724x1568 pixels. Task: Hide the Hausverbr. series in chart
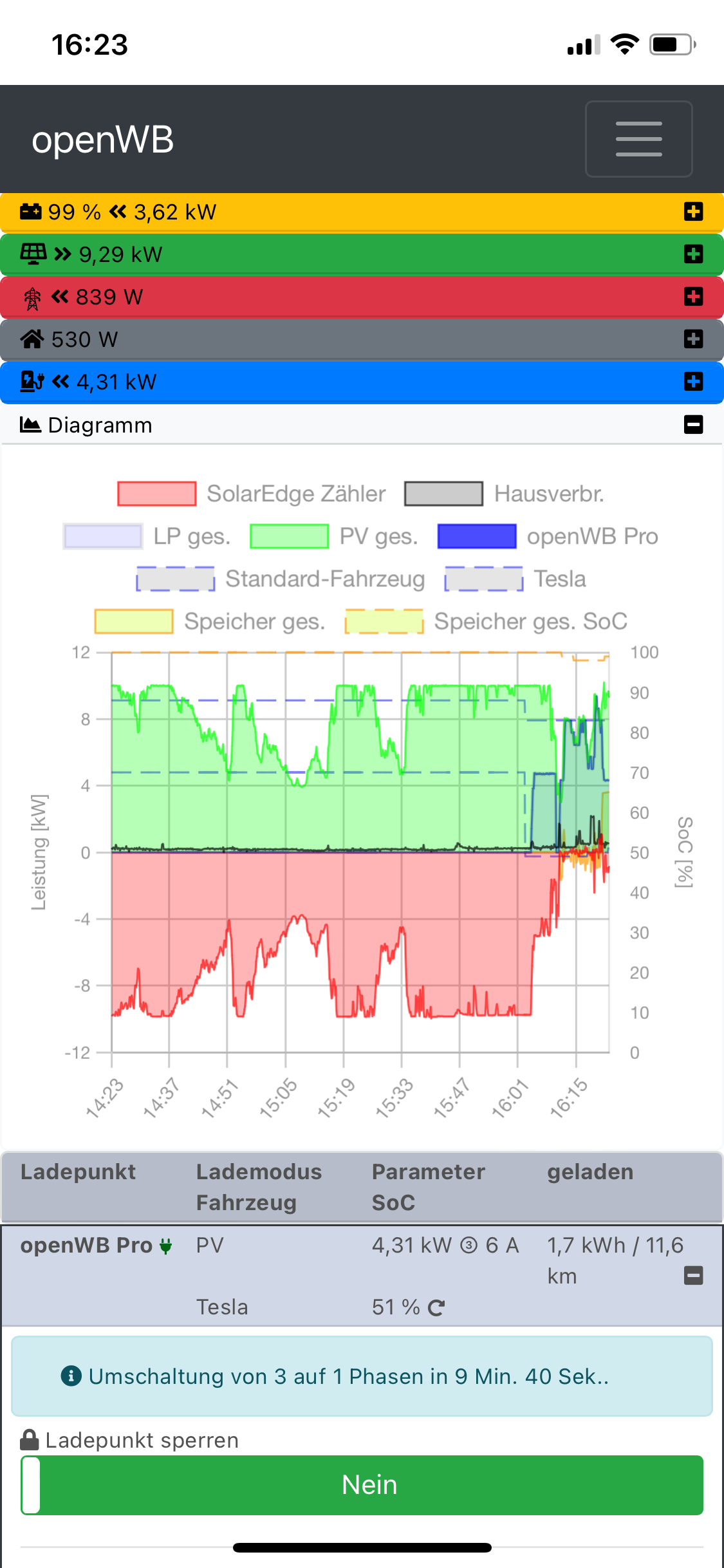coord(505,494)
